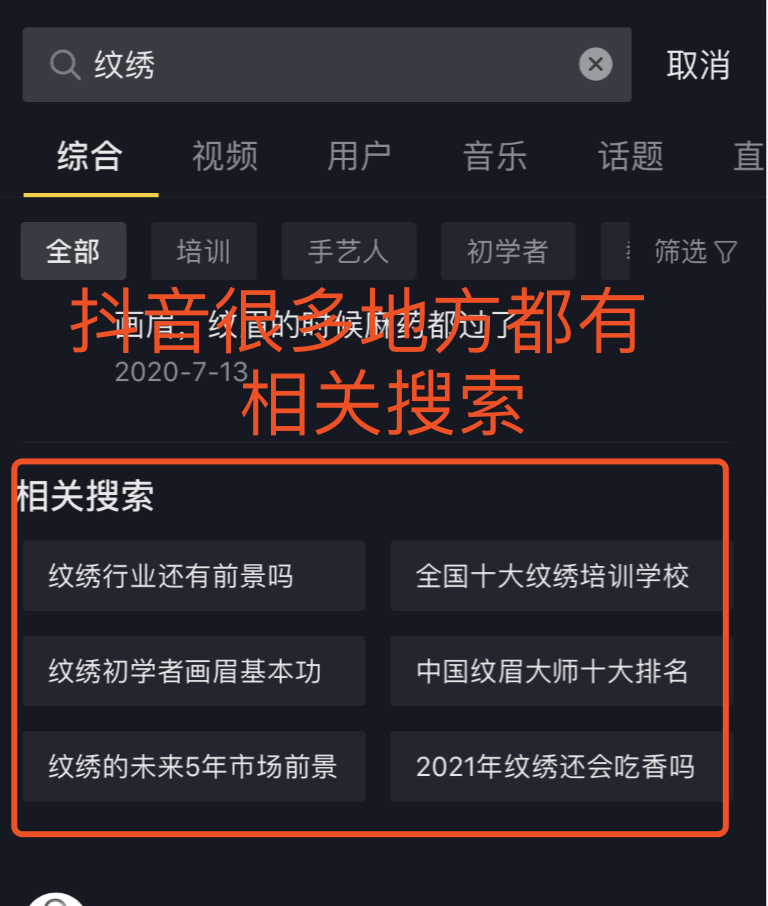Select the 综合 tab
768x906 pixels.
[x=90, y=156]
